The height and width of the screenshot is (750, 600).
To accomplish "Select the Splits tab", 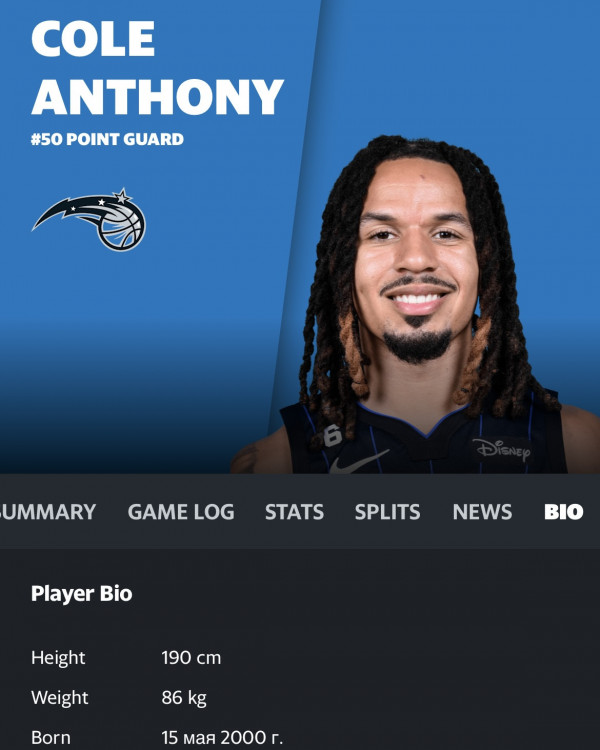I will pos(388,512).
